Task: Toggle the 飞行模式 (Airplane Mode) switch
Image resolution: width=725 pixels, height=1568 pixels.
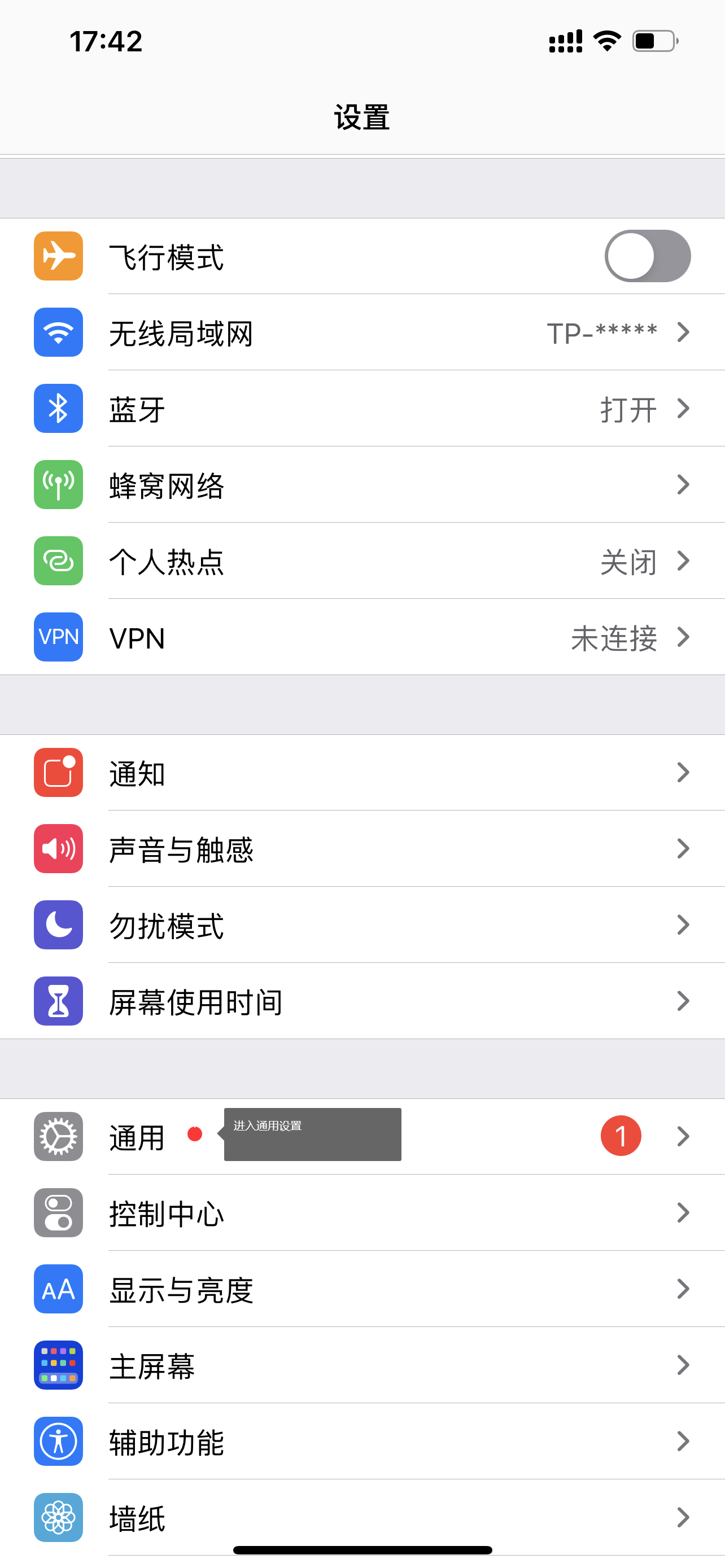Action: 647,256
